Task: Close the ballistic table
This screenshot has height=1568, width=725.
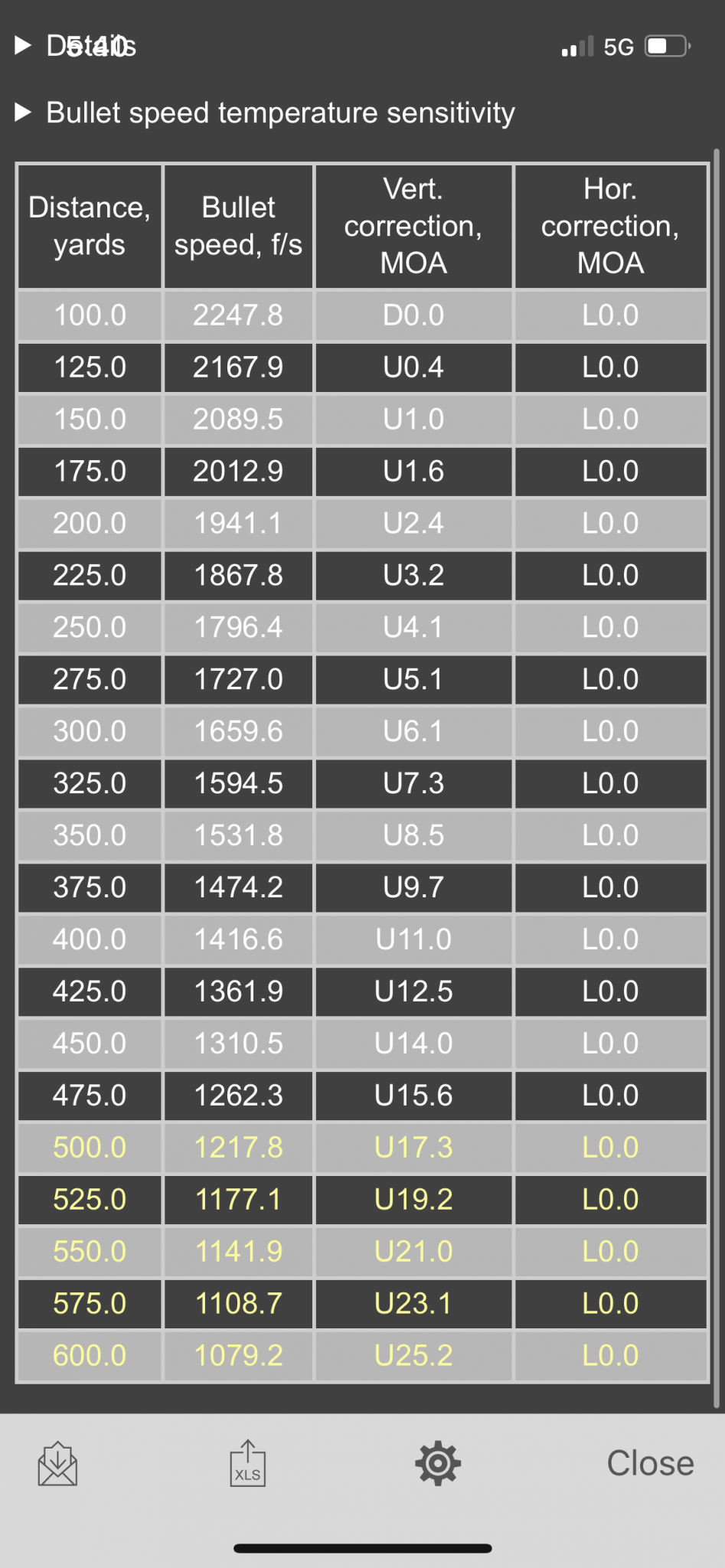Action: coord(649,1463)
